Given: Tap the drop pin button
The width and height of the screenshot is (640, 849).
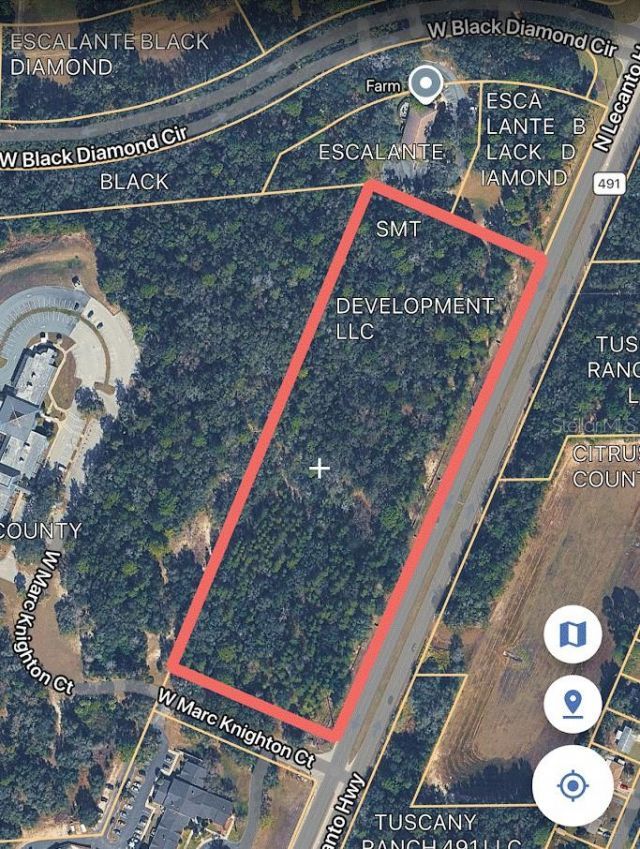Looking at the screenshot, I should pyautogui.click(x=572, y=703).
